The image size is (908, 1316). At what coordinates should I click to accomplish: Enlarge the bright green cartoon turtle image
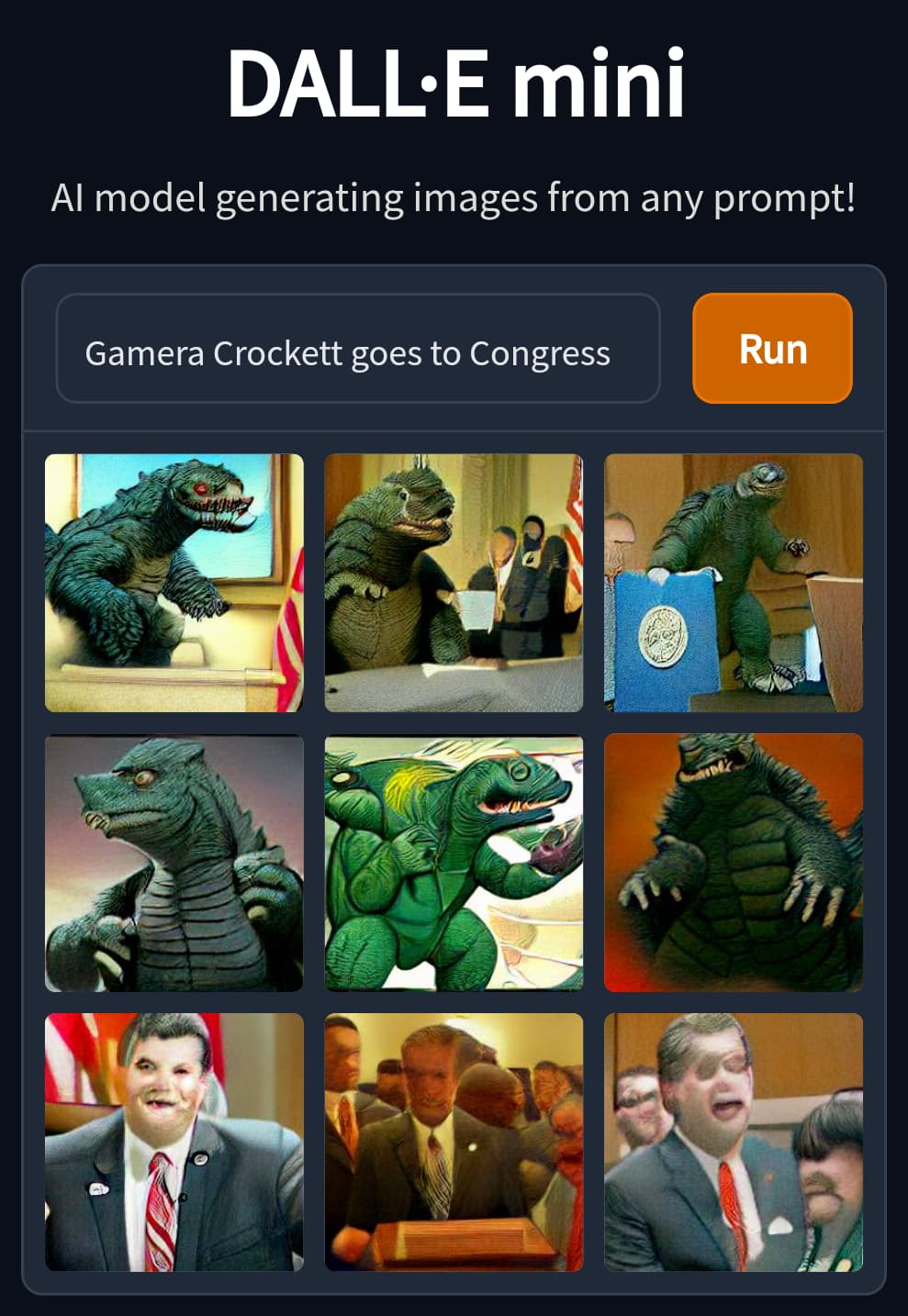click(x=454, y=863)
